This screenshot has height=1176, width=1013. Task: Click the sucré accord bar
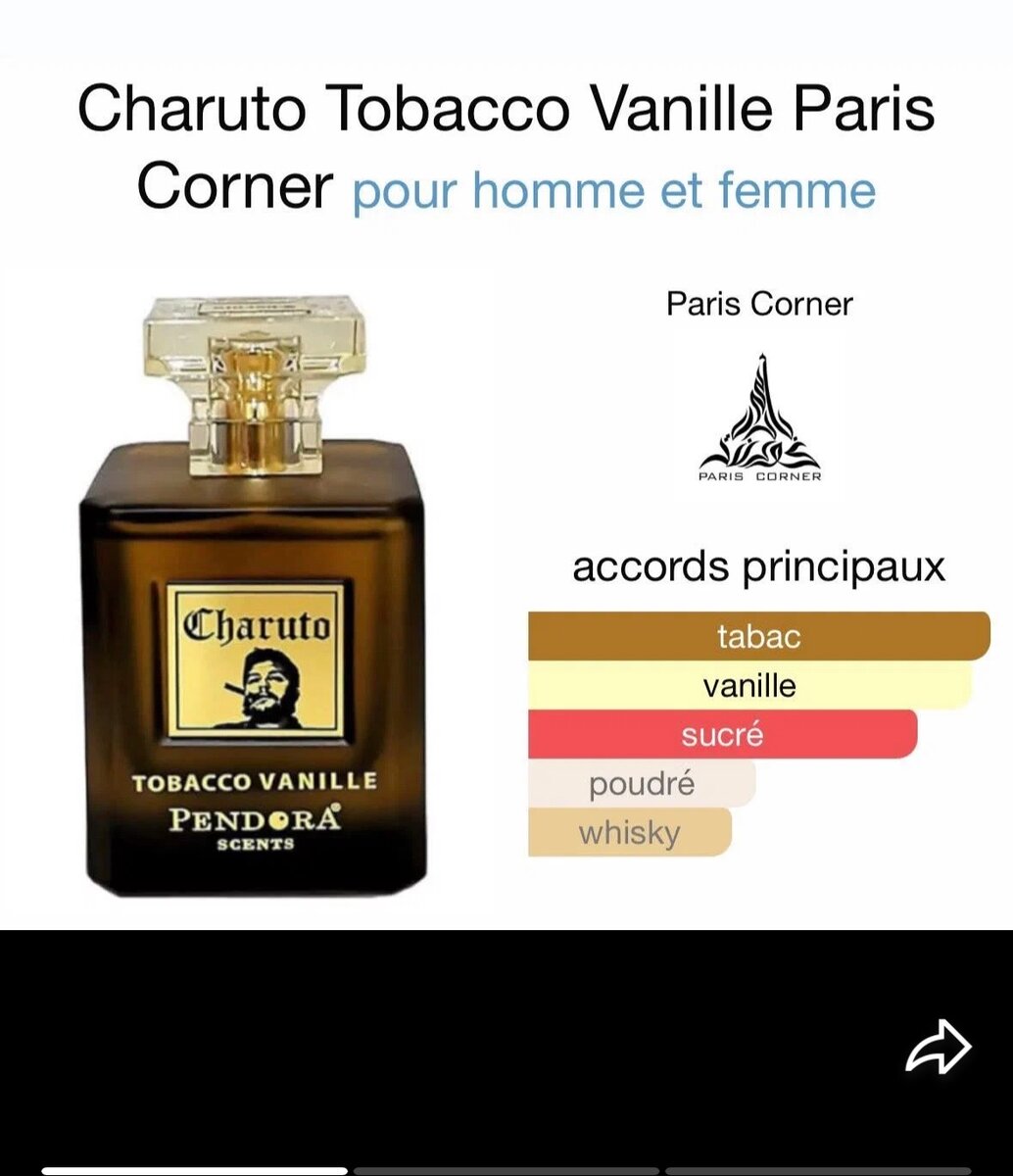pos(720,735)
